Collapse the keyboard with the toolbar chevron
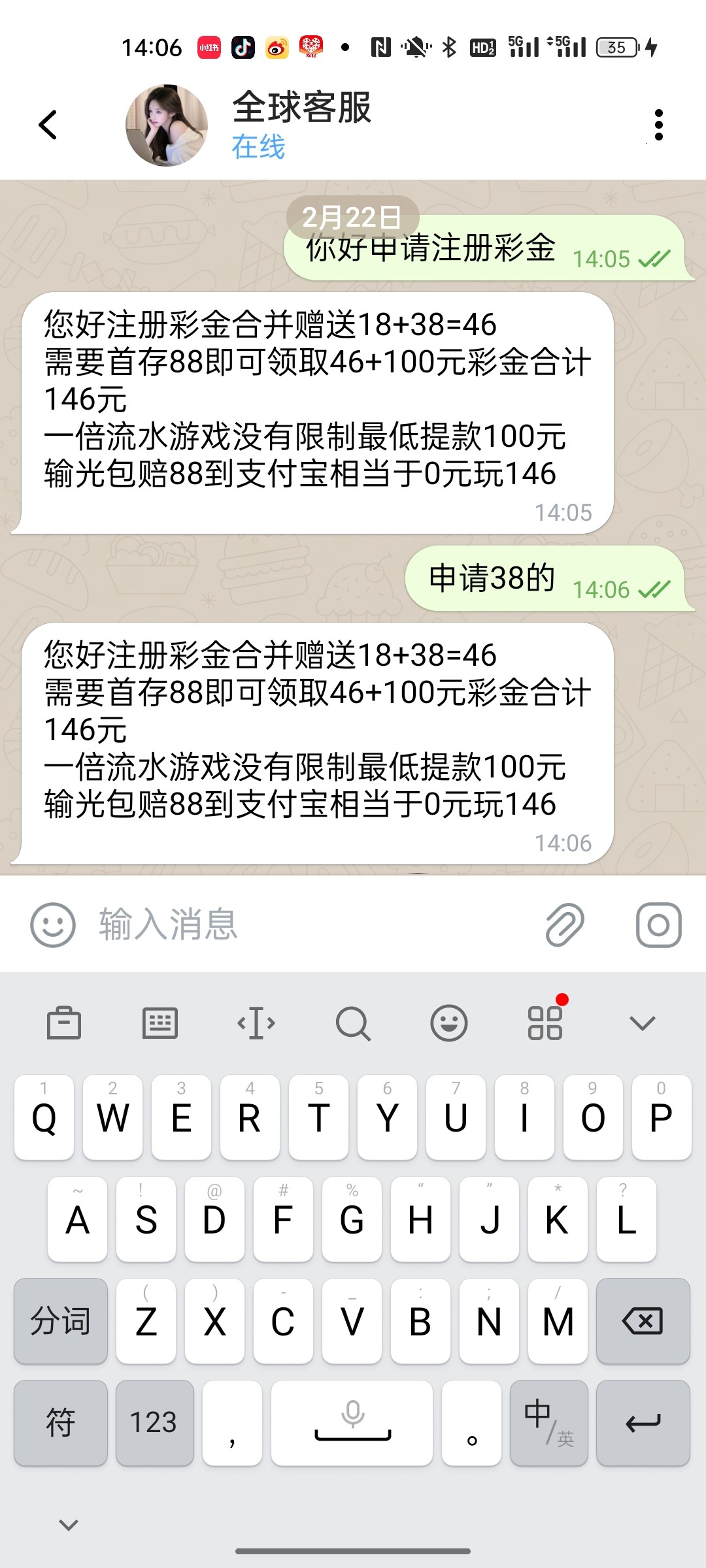Image resolution: width=706 pixels, height=1568 pixels. (x=643, y=1023)
